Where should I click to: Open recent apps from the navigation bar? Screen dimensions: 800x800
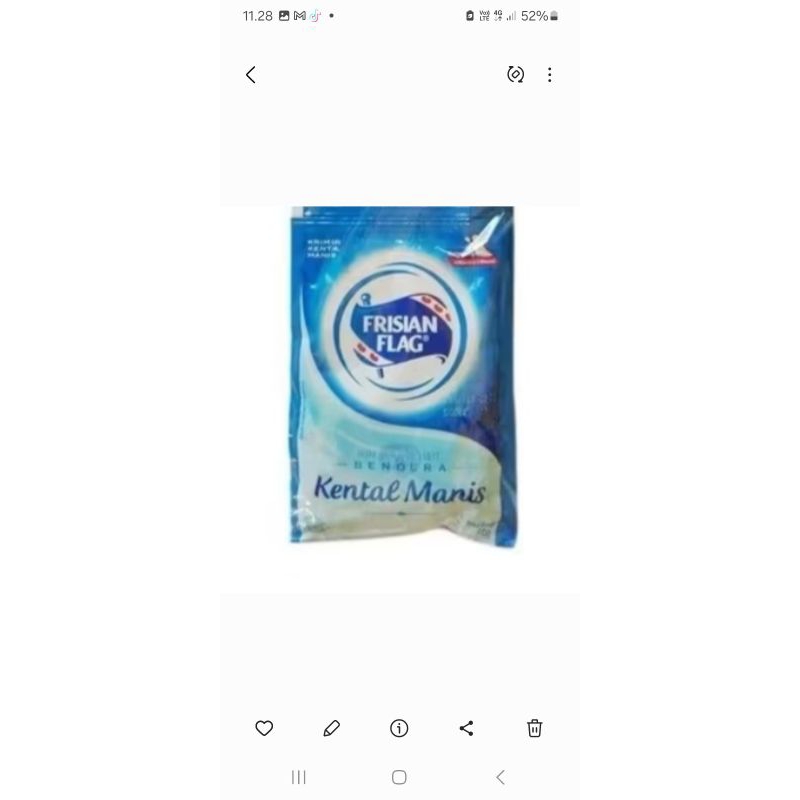pyautogui.click(x=299, y=777)
